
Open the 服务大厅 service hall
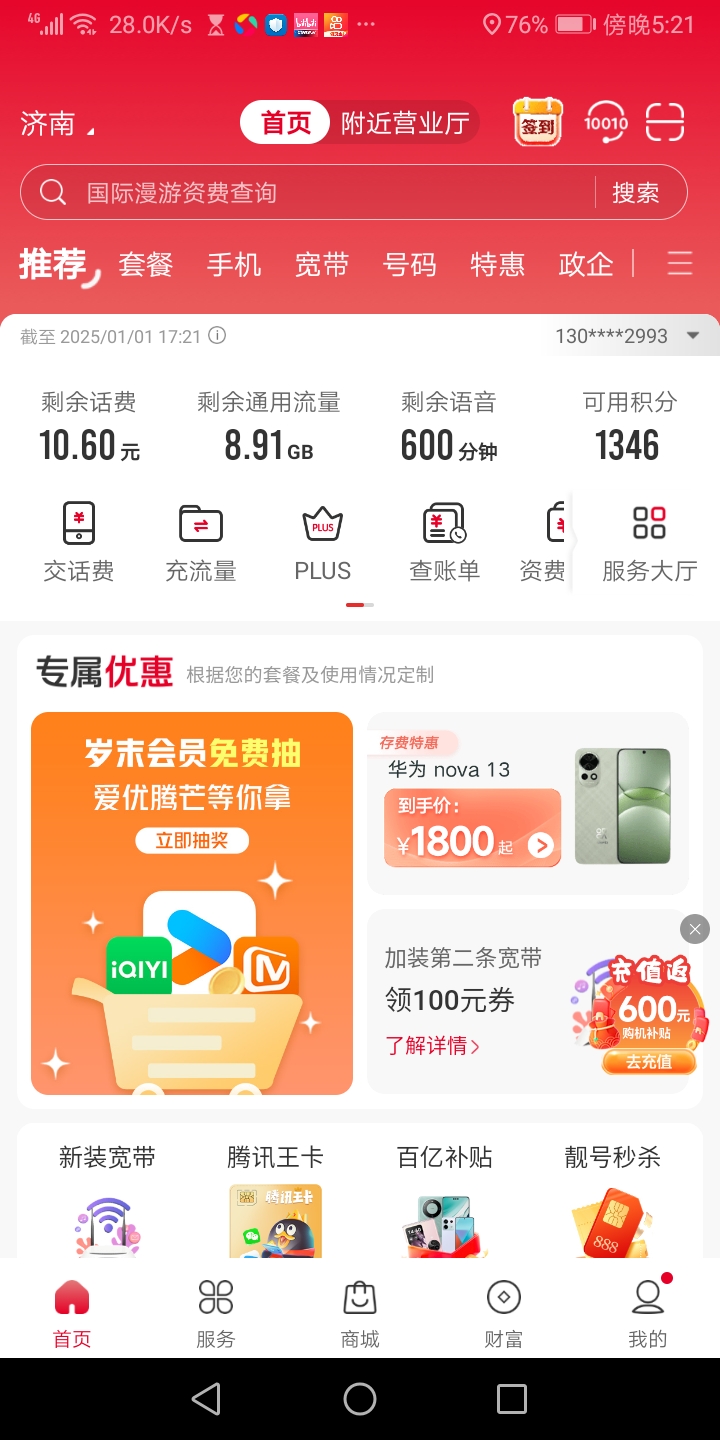click(x=649, y=543)
